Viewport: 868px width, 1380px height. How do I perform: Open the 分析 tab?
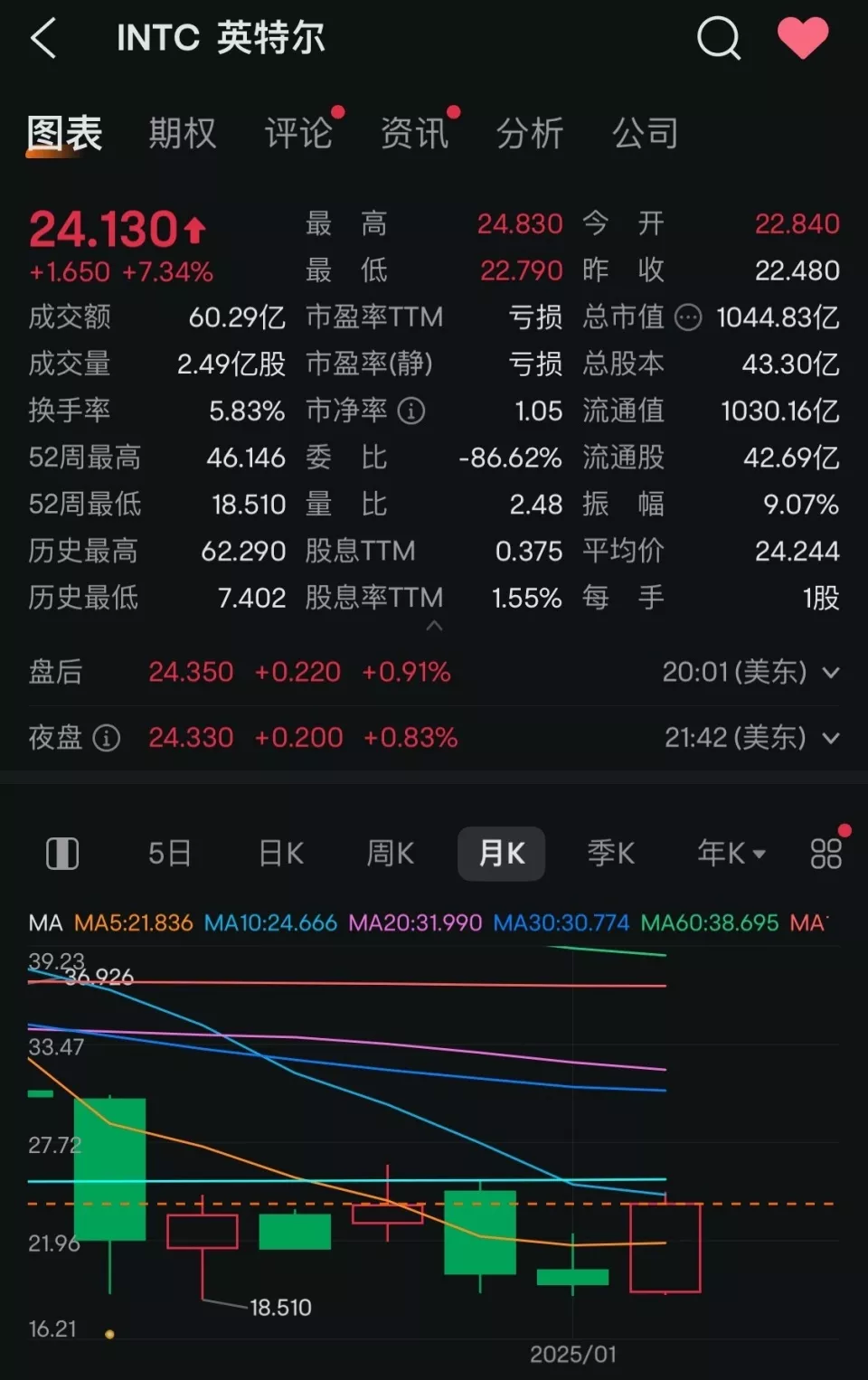pyautogui.click(x=530, y=134)
